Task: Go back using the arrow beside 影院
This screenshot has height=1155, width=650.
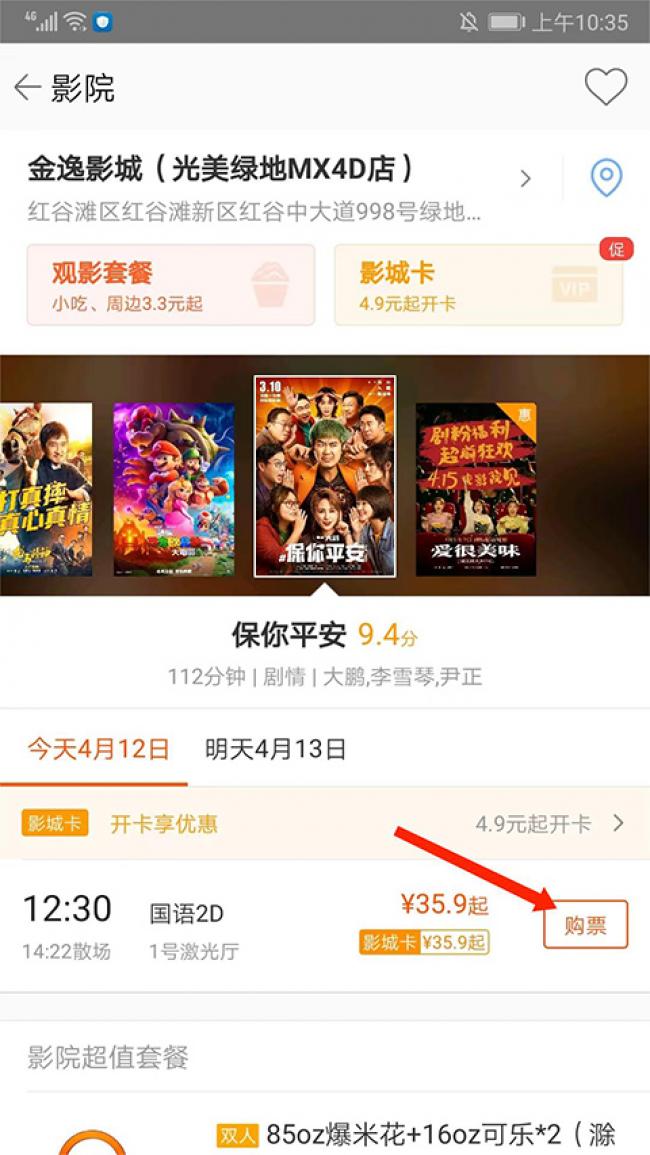Action: pyautogui.click(x=27, y=88)
